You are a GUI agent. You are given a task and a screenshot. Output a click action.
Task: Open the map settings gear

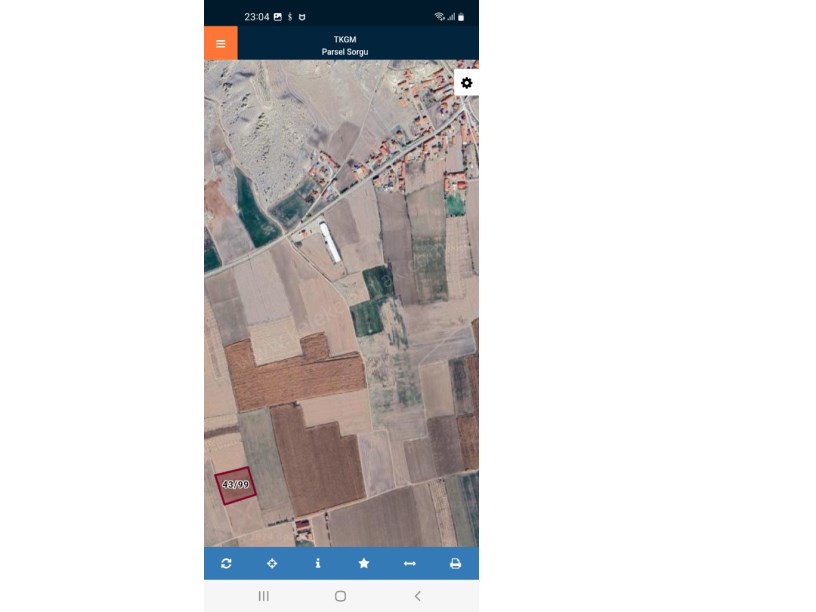coord(466,83)
